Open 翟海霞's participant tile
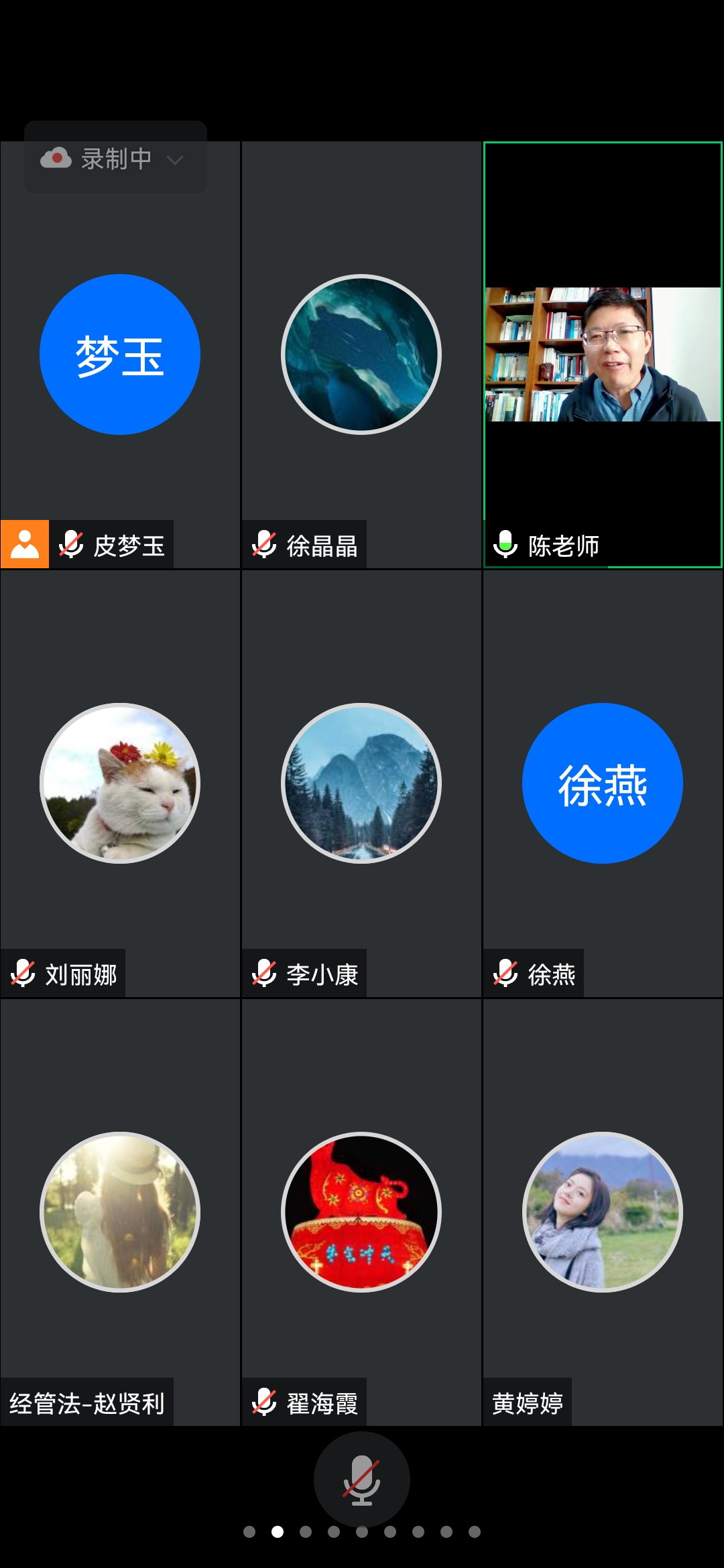The image size is (724, 1568). pos(361,1212)
